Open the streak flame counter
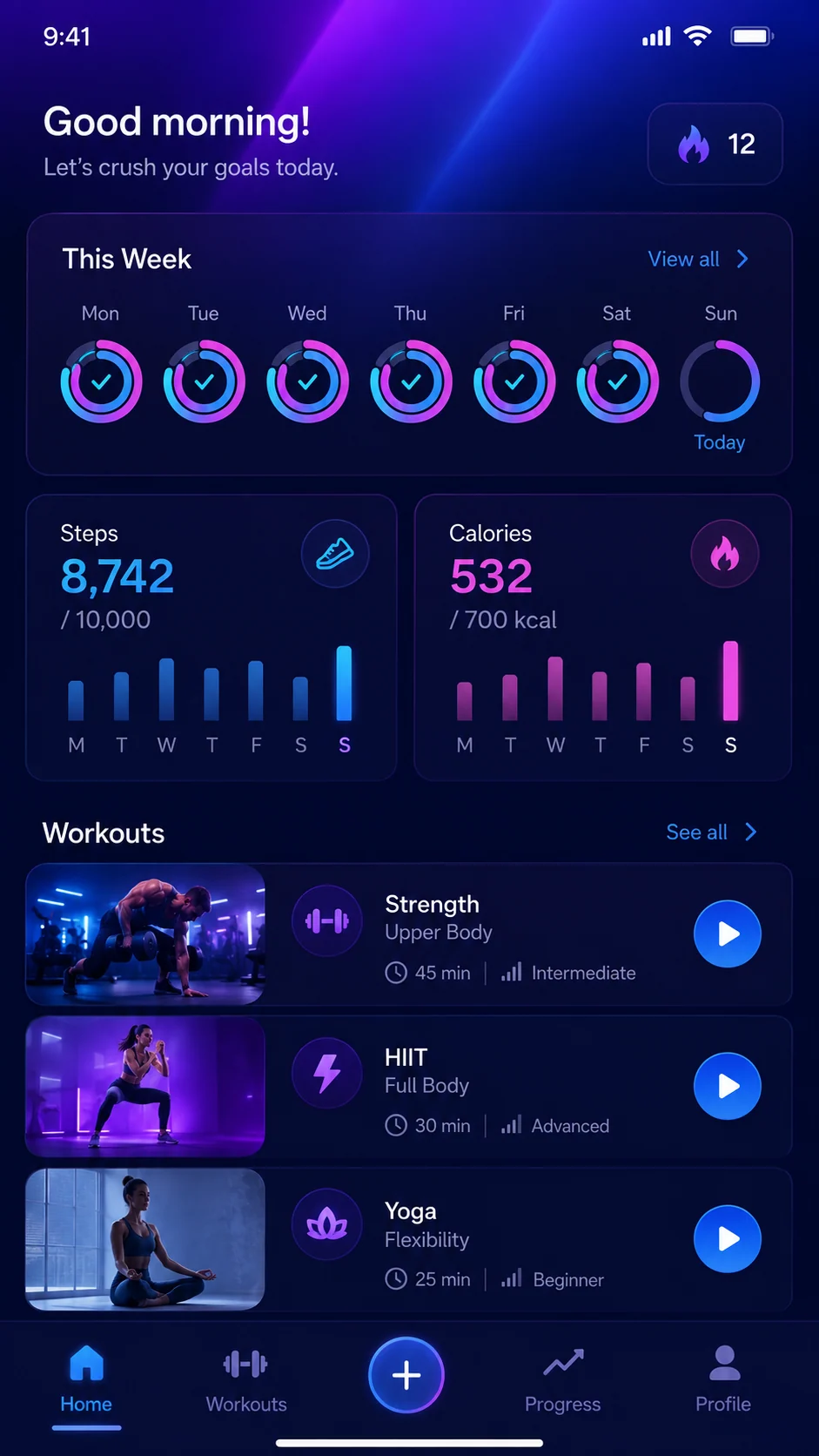Viewport: 819px width, 1456px height. click(715, 144)
